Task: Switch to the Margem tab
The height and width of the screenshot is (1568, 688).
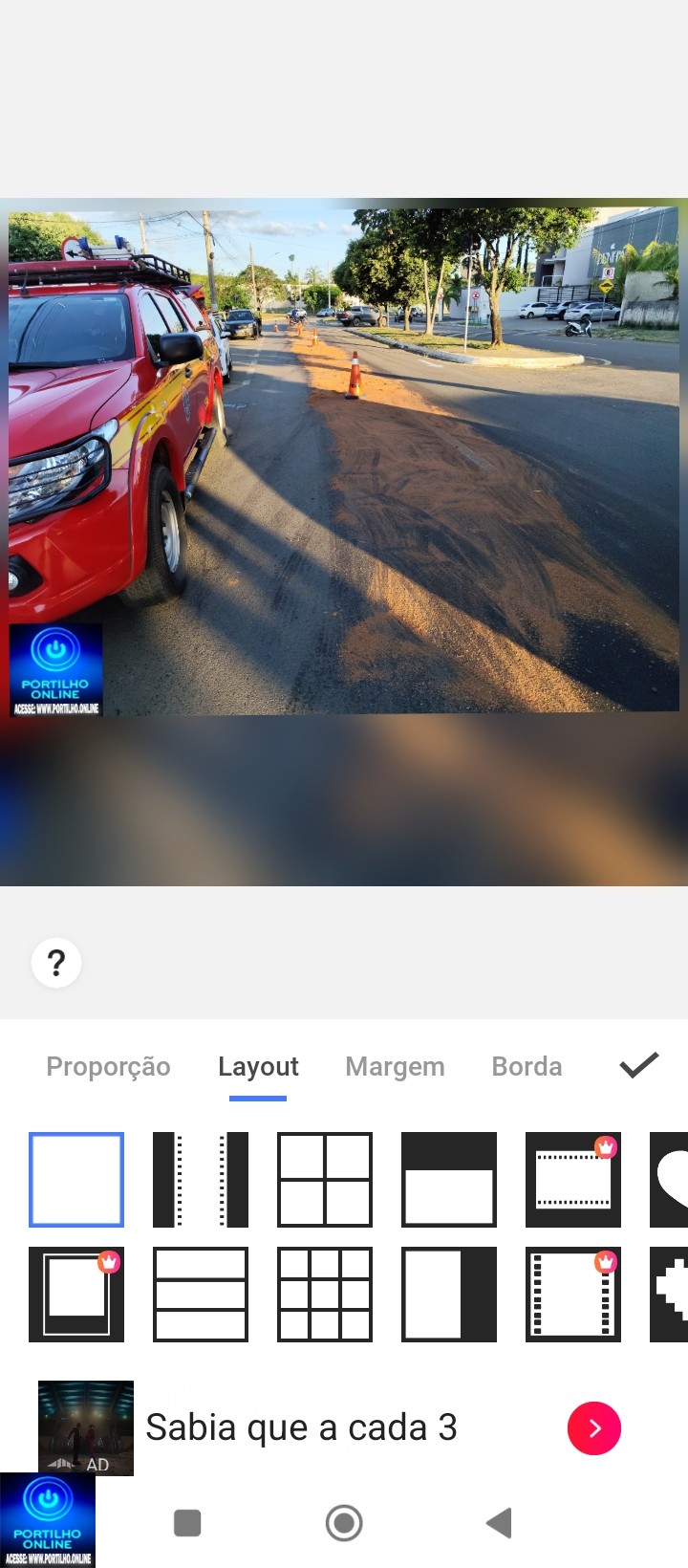Action: point(395,1066)
